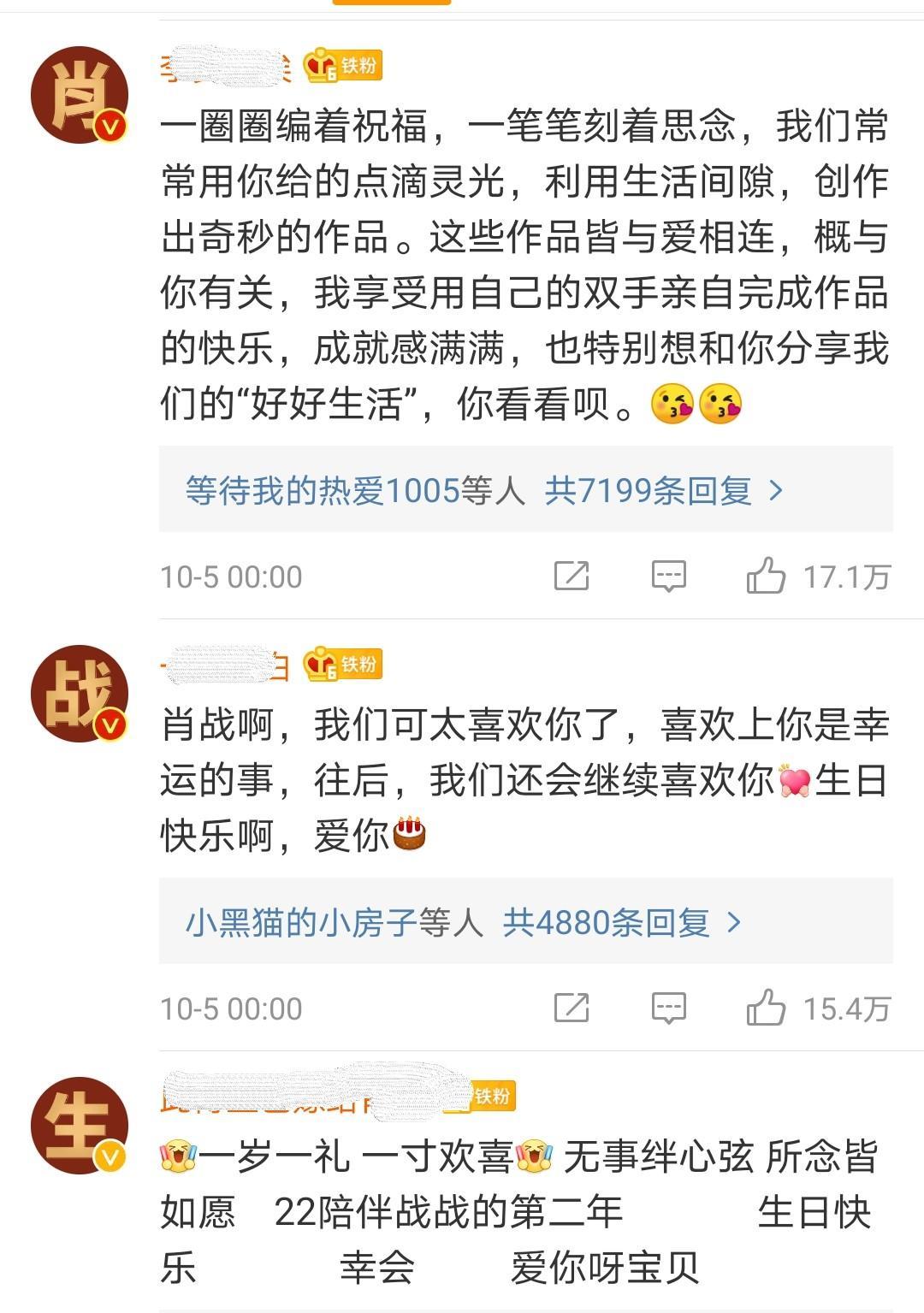Like the comment with 17.1万 likes
This screenshot has height=1313, width=924.
pos(766,576)
